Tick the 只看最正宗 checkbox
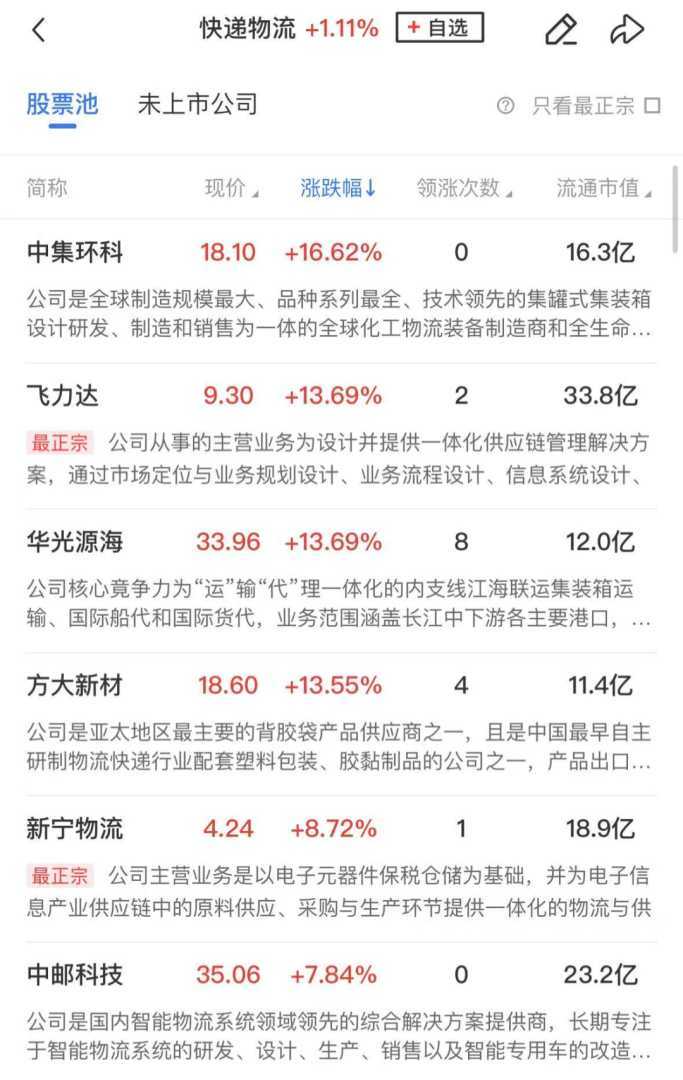 click(x=653, y=105)
